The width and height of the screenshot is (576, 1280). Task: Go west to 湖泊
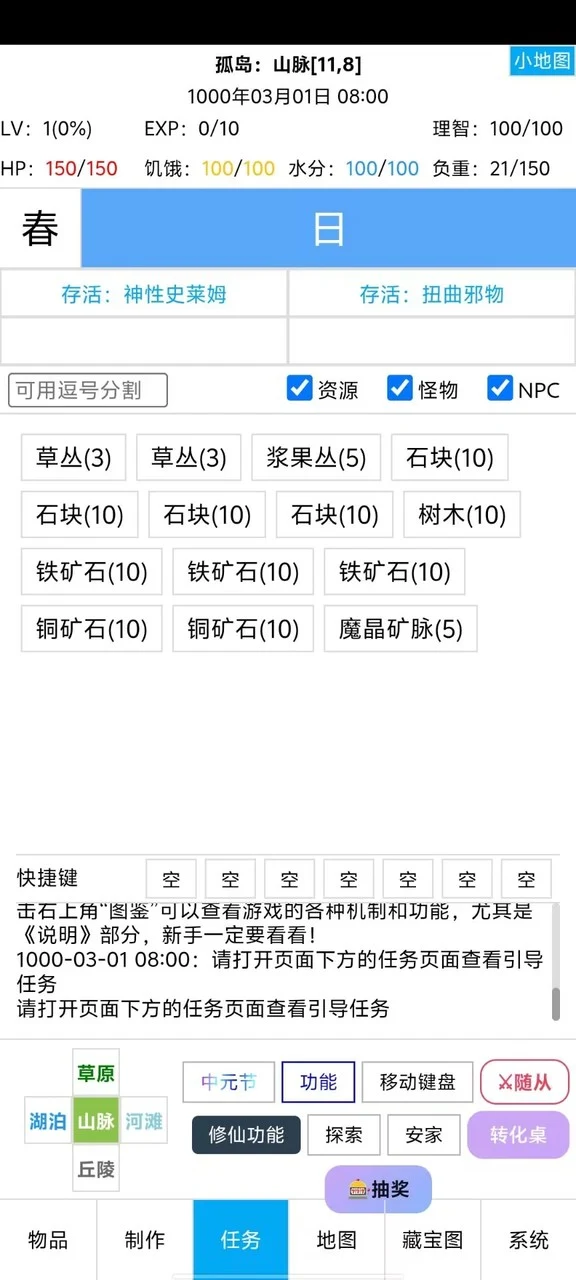[x=48, y=1121]
